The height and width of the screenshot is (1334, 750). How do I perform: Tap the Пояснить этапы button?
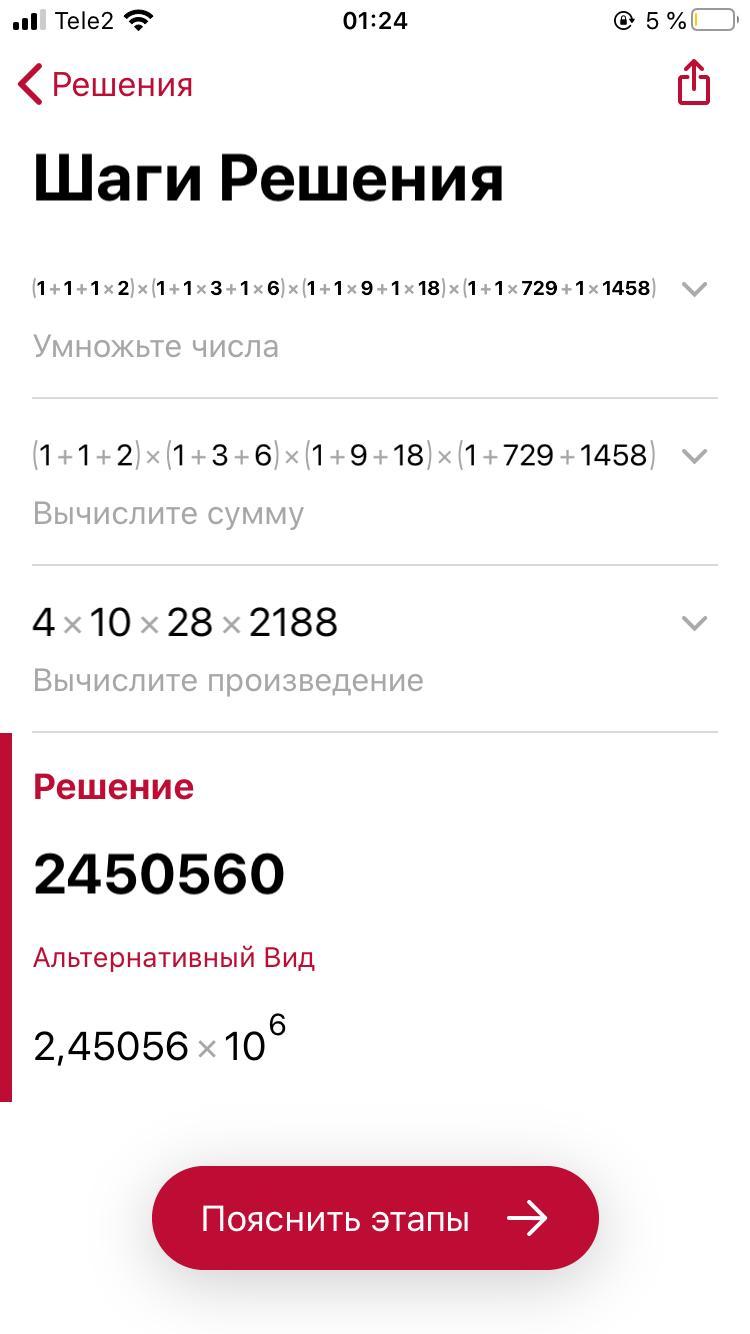click(375, 1218)
